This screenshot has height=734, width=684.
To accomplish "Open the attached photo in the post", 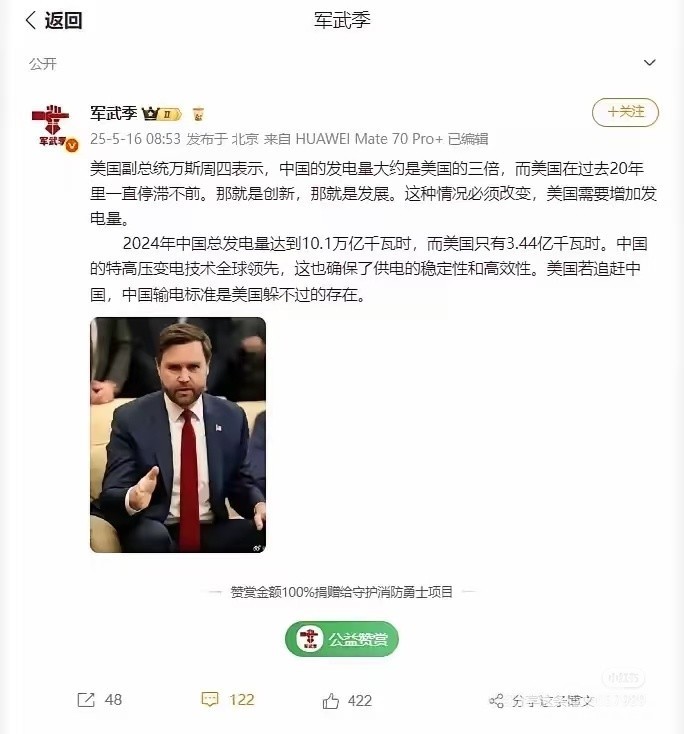I will [178, 435].
